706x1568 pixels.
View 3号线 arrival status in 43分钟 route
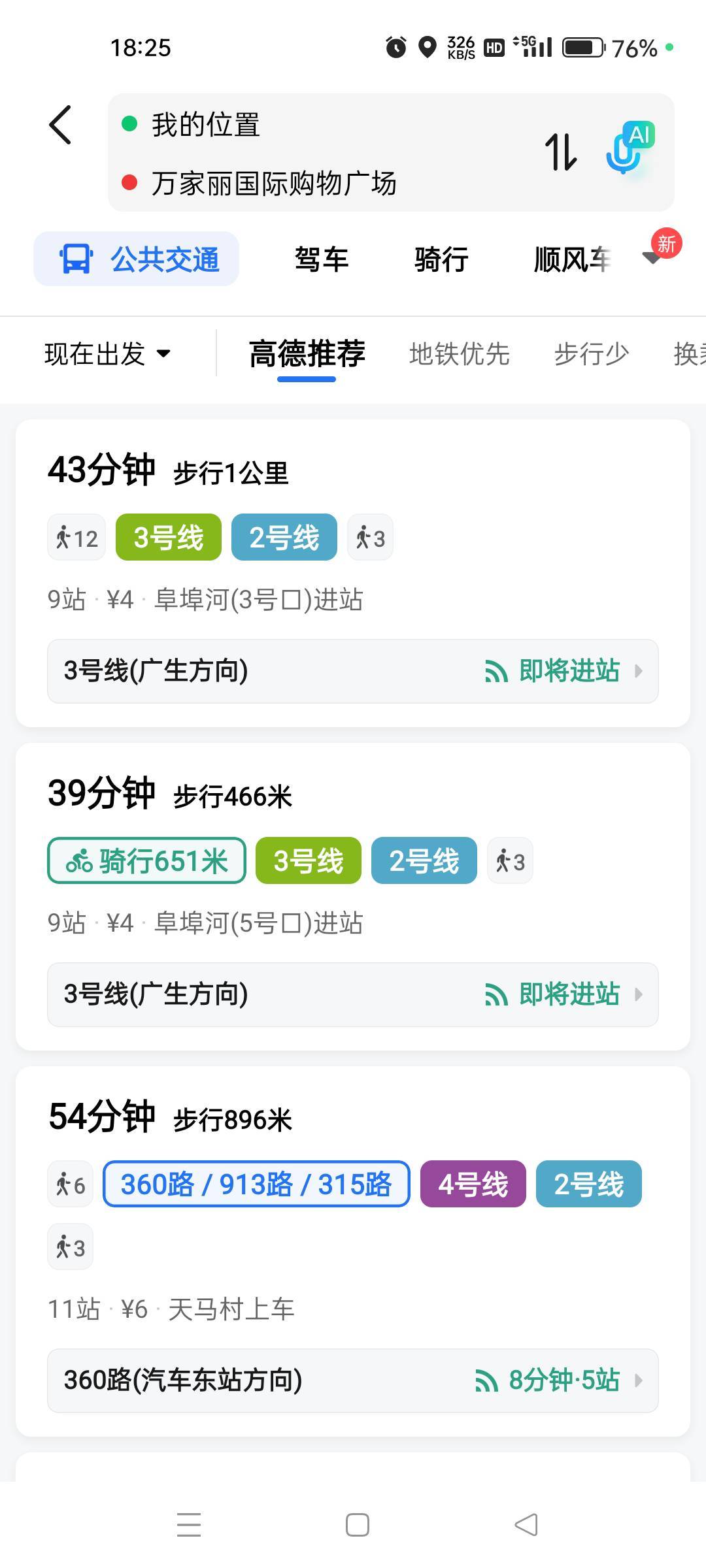(353, 671)
